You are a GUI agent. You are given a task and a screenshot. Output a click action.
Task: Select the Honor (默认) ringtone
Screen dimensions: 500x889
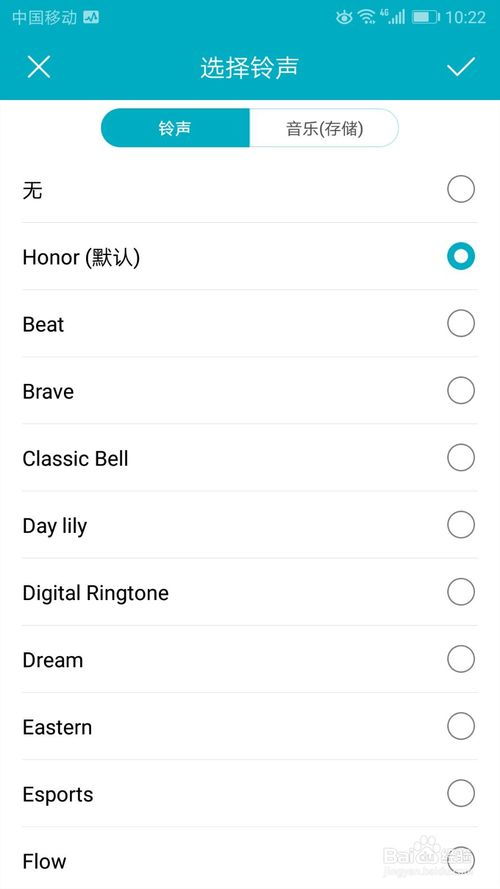coord(250,256)
